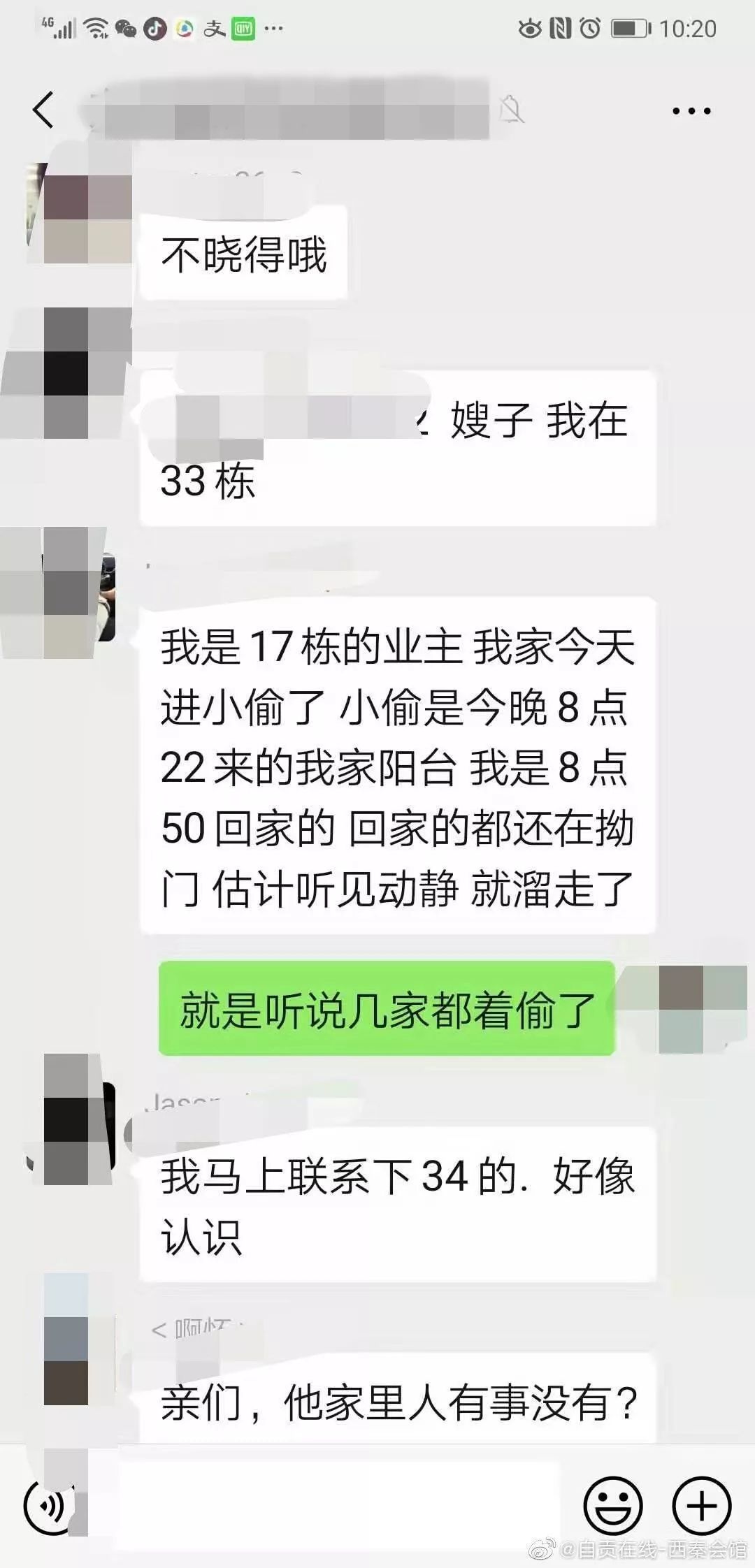The image size is (755, 1568).
Task: Go back from this group chat
Action: (x=43, y=110)
